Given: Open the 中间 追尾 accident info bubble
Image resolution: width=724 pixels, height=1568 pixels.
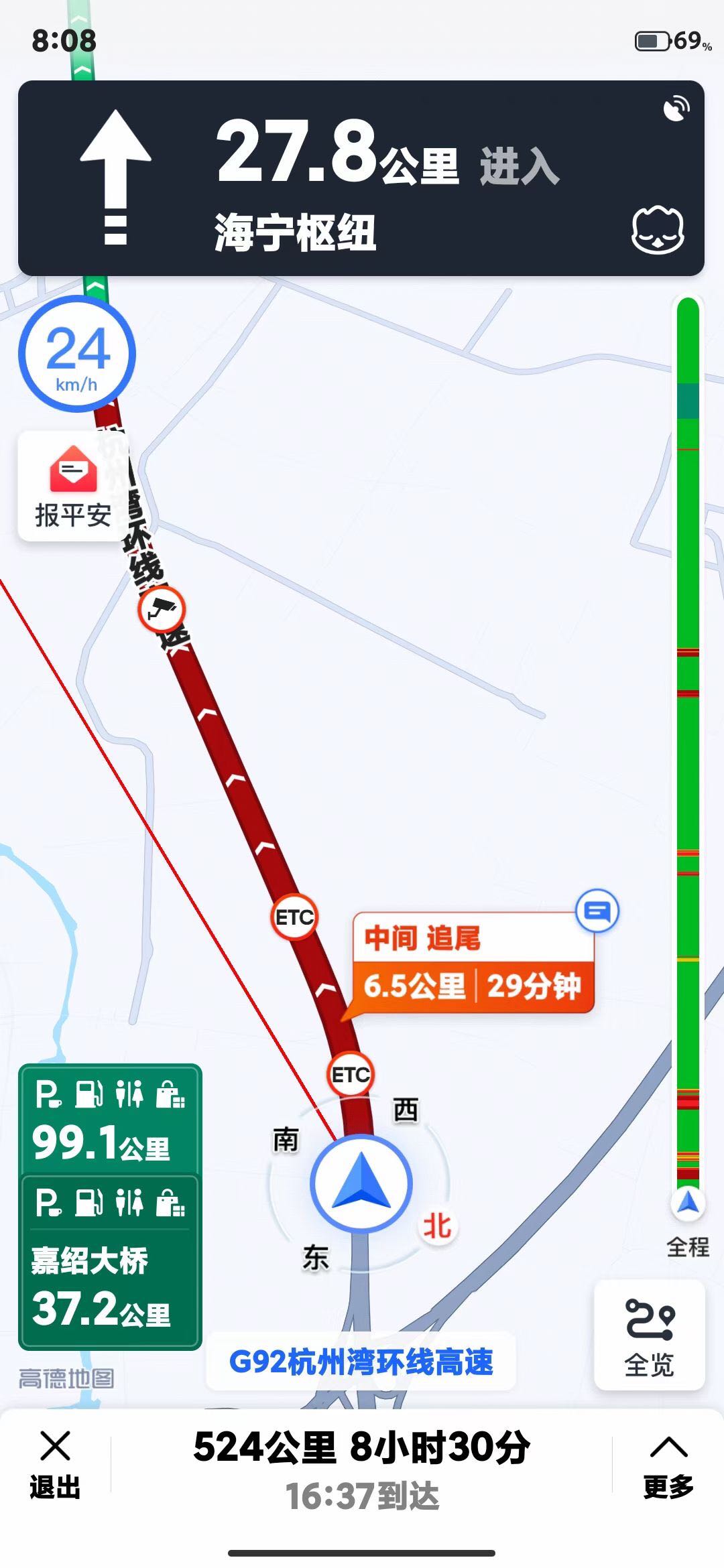Looking at the screenshot, I should (473, 962).
